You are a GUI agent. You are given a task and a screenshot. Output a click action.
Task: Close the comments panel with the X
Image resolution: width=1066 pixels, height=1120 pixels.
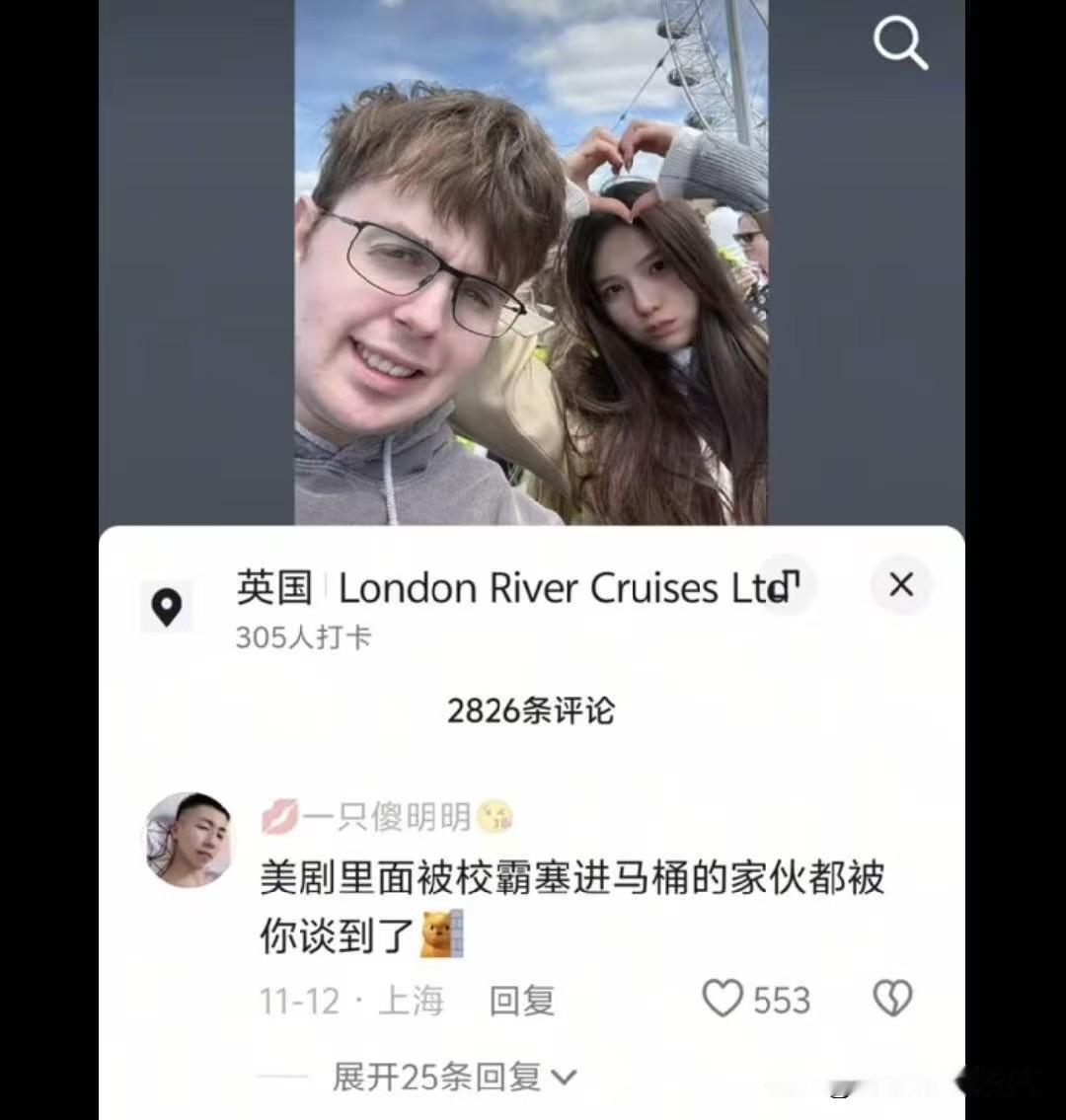[900, 585]
